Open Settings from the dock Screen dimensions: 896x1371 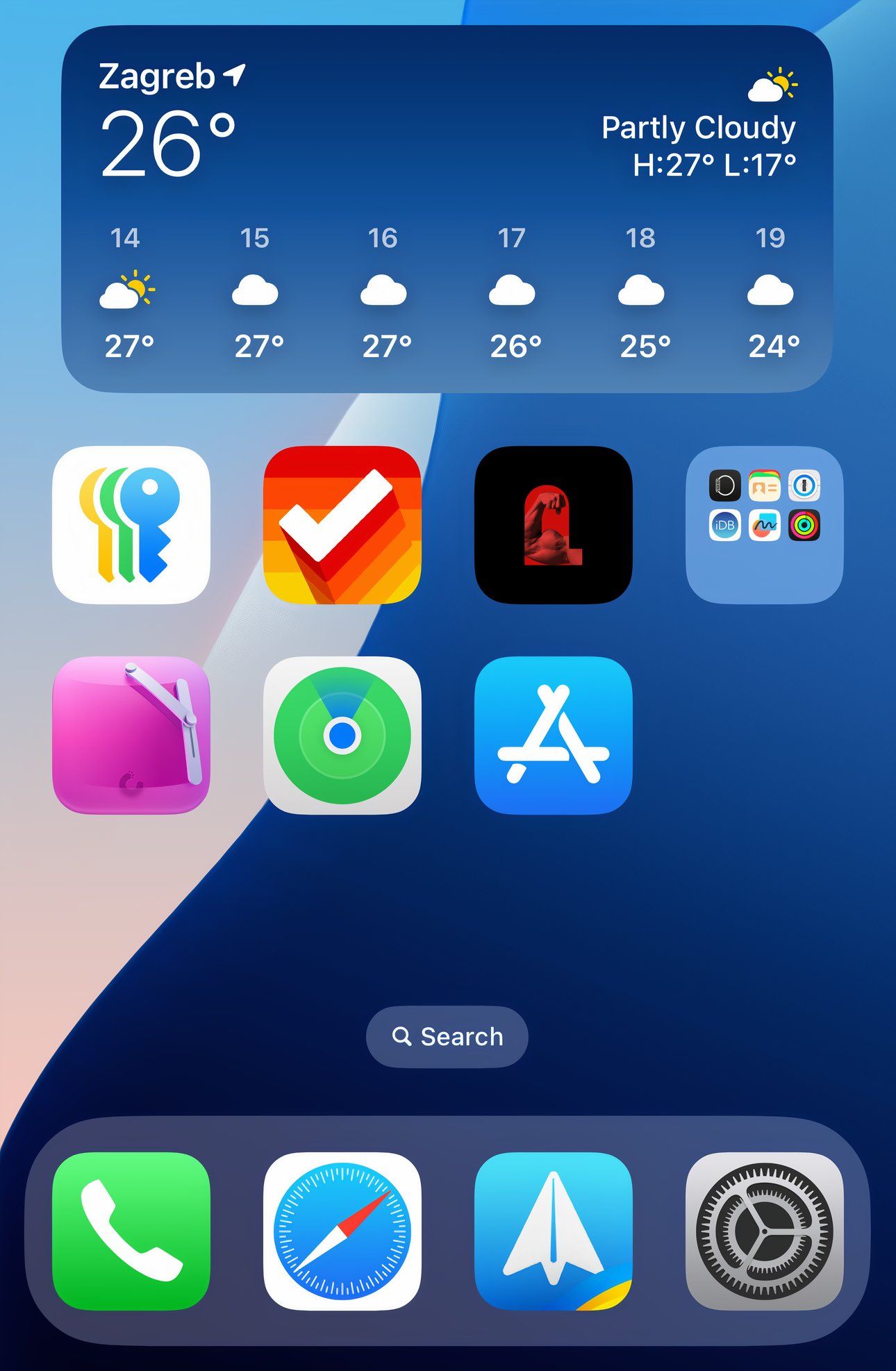764,1231
